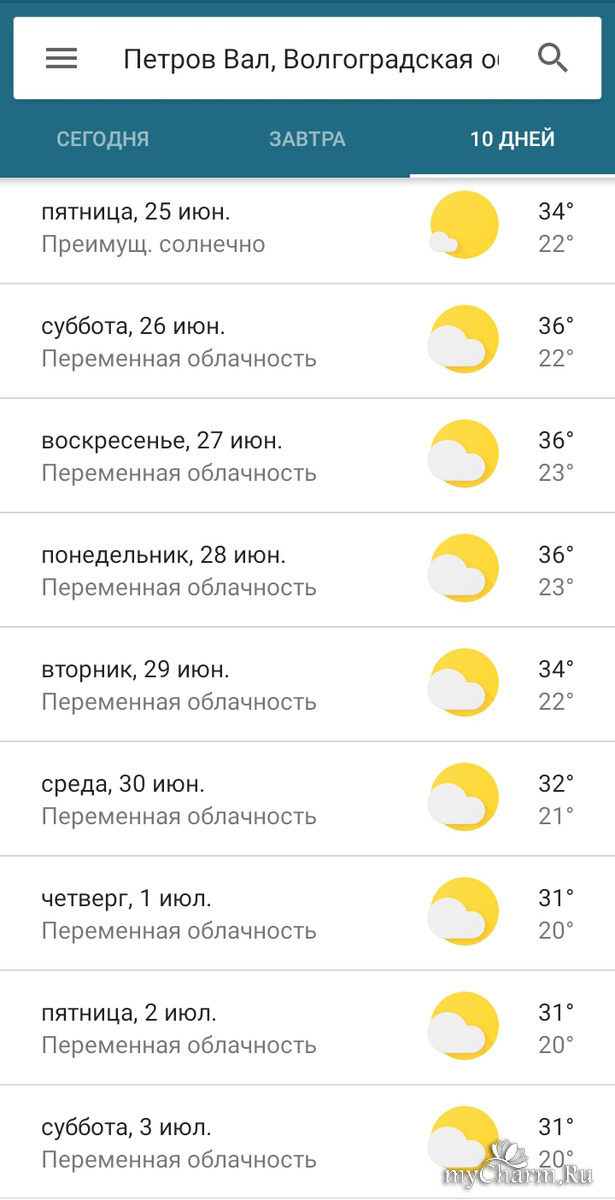The height and width of the screenshot is (1200, 615).
Task: Select the 10 ДНЕЙ tab
Action: pos(512,139)
